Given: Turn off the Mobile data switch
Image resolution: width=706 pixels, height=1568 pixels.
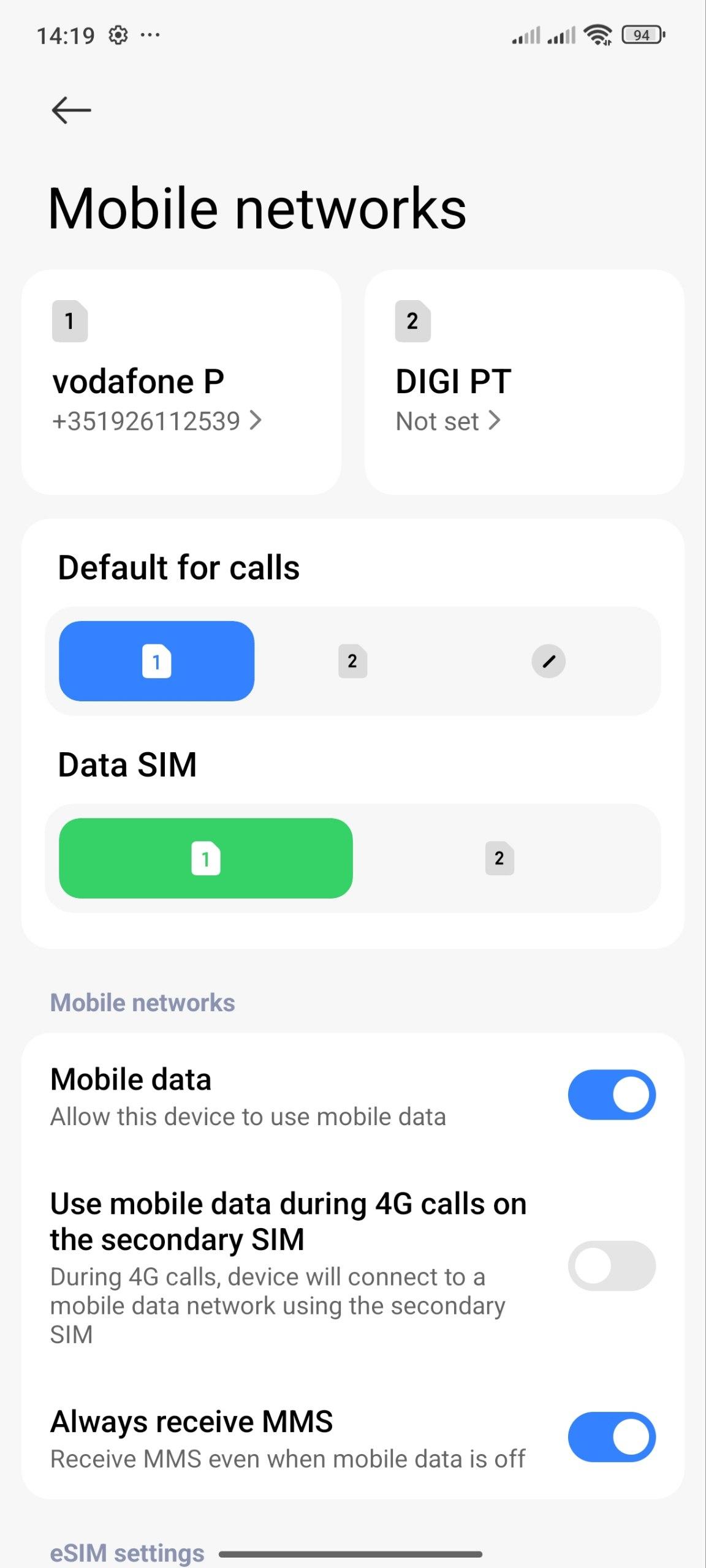Looking at the screenshot, I should [612, 1095].
